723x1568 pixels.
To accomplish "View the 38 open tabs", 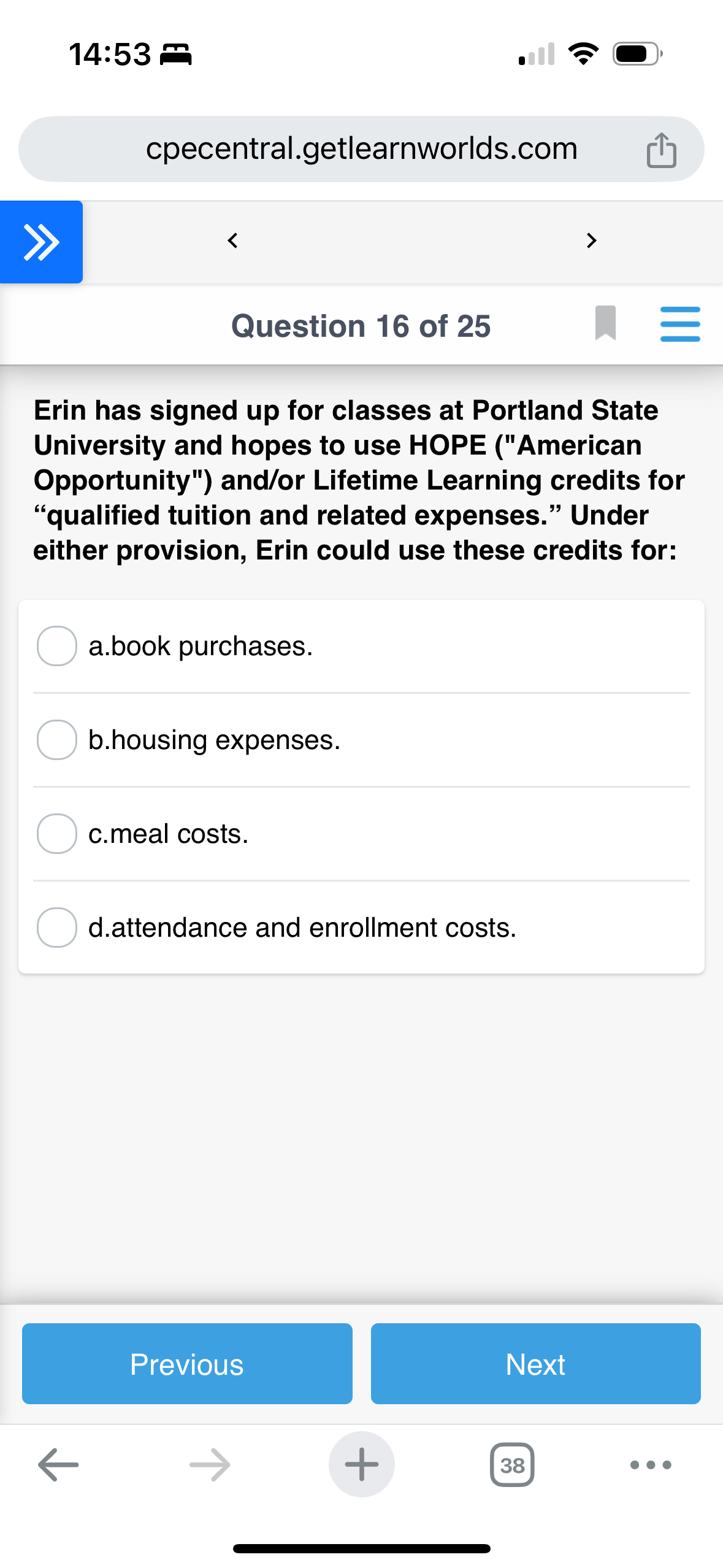I will coord(512,1465).
